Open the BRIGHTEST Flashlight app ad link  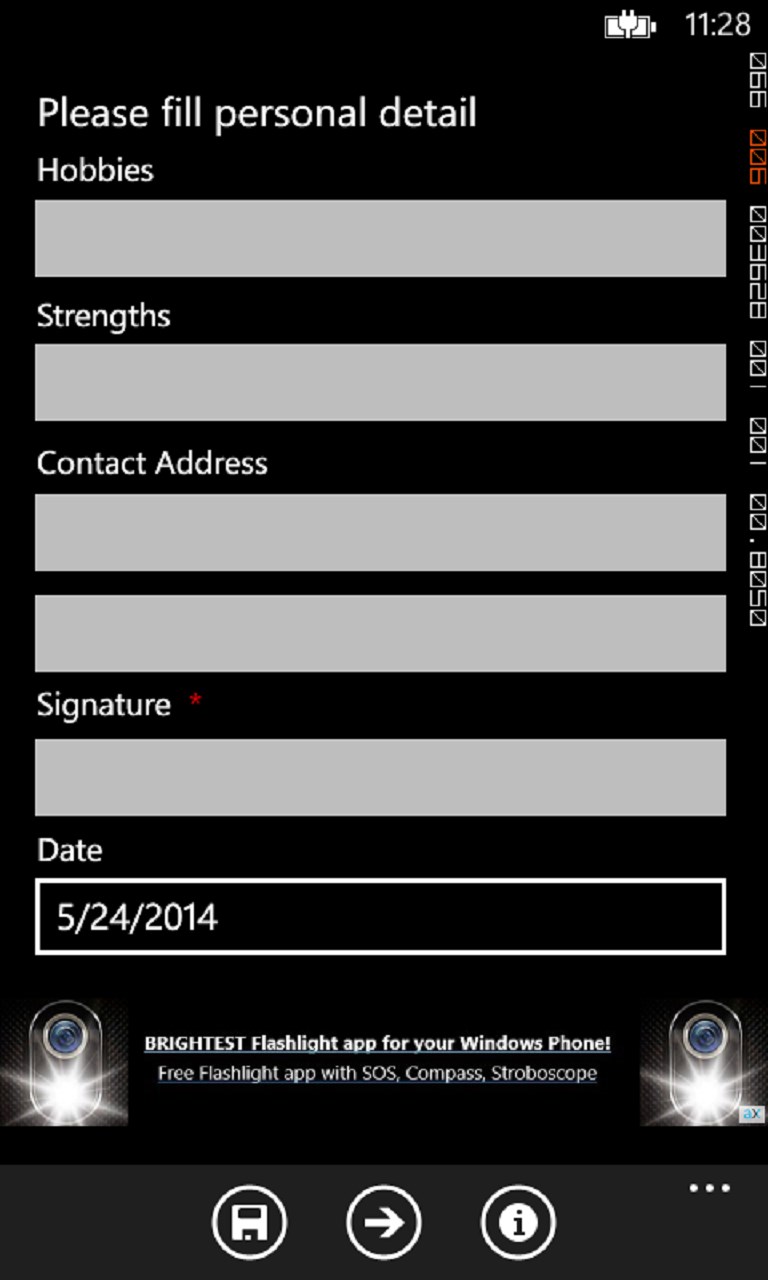(x=377, y=1044)
